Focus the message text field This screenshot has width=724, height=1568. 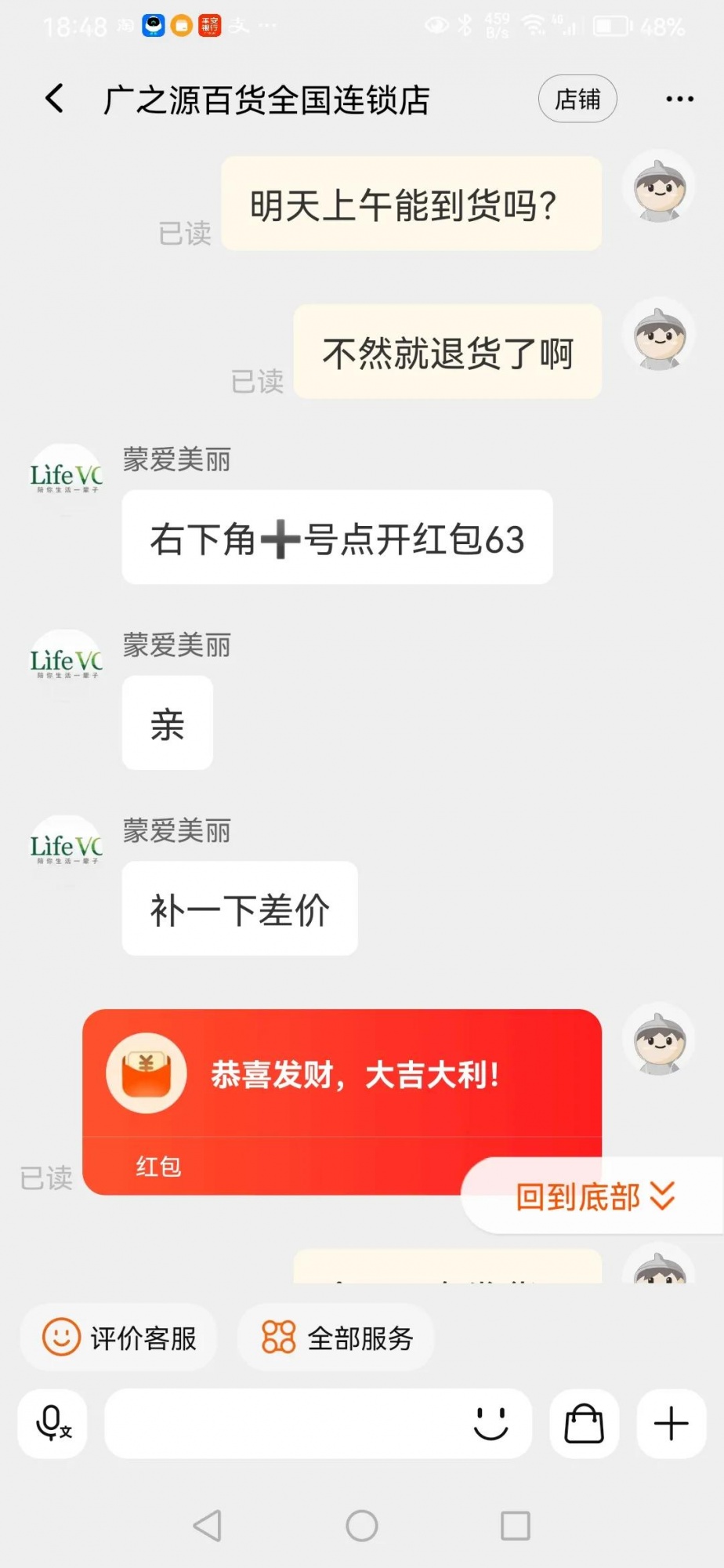click(x=282, y=1423)
